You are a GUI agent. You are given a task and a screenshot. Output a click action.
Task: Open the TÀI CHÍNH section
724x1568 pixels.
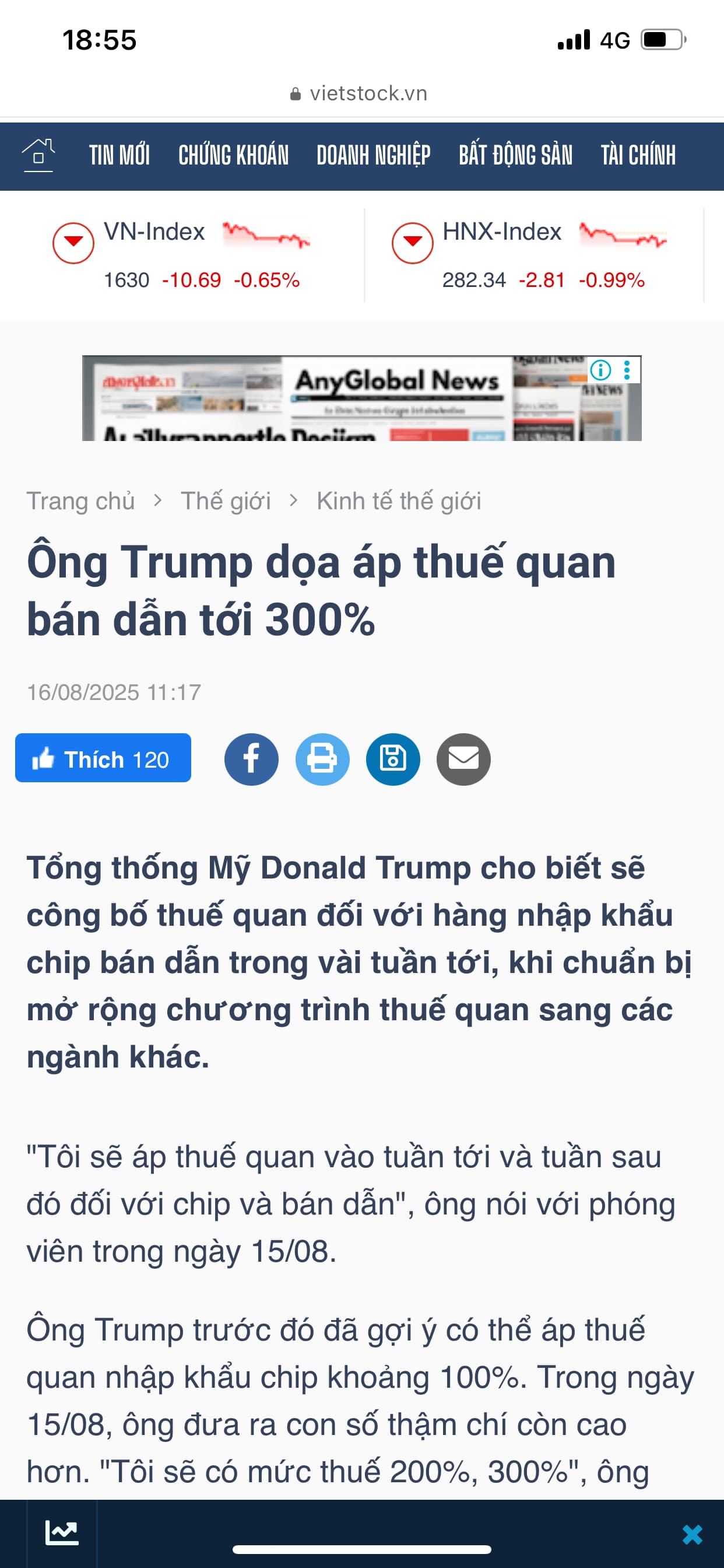tap(638, 155)
